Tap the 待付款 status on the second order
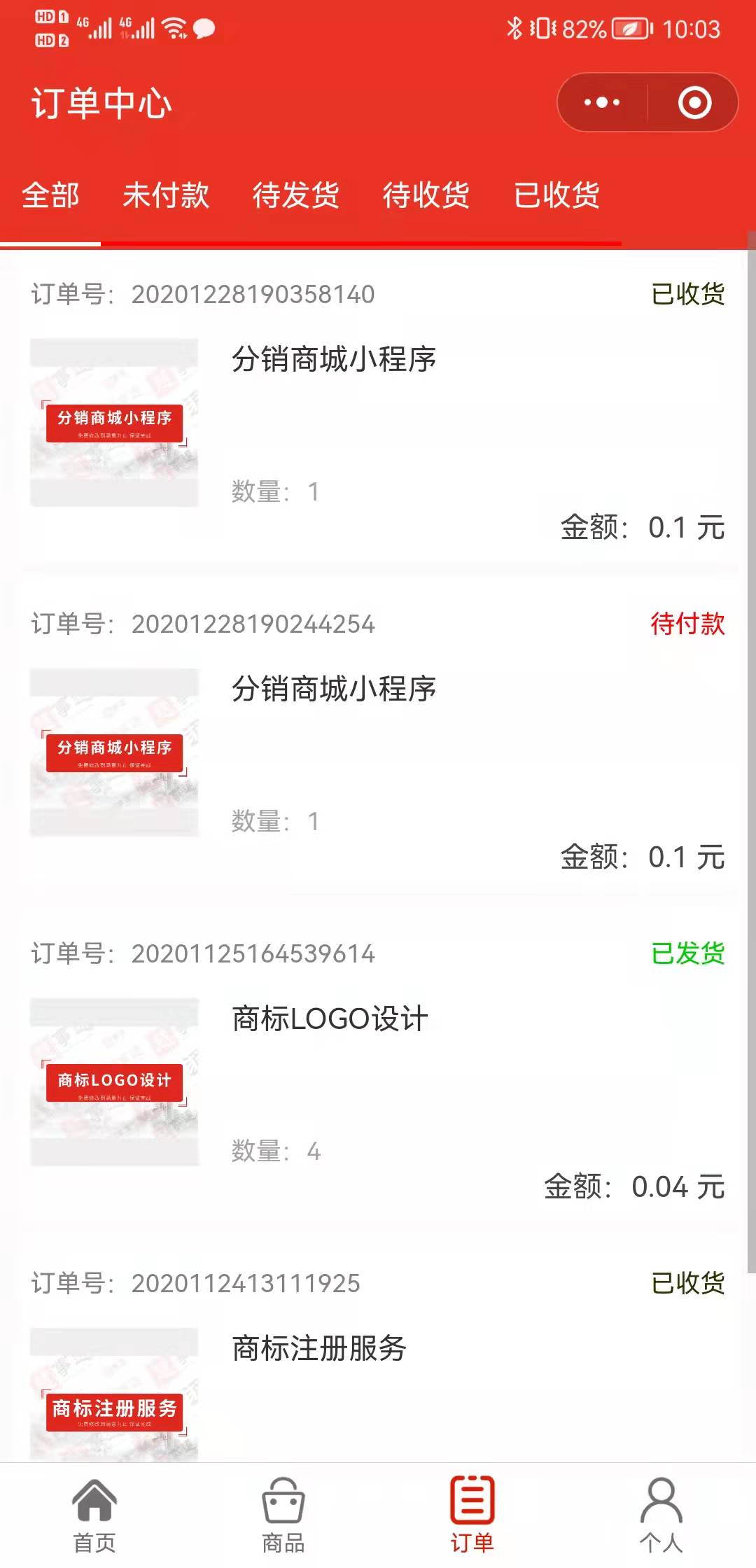 (x=688, y=623)
